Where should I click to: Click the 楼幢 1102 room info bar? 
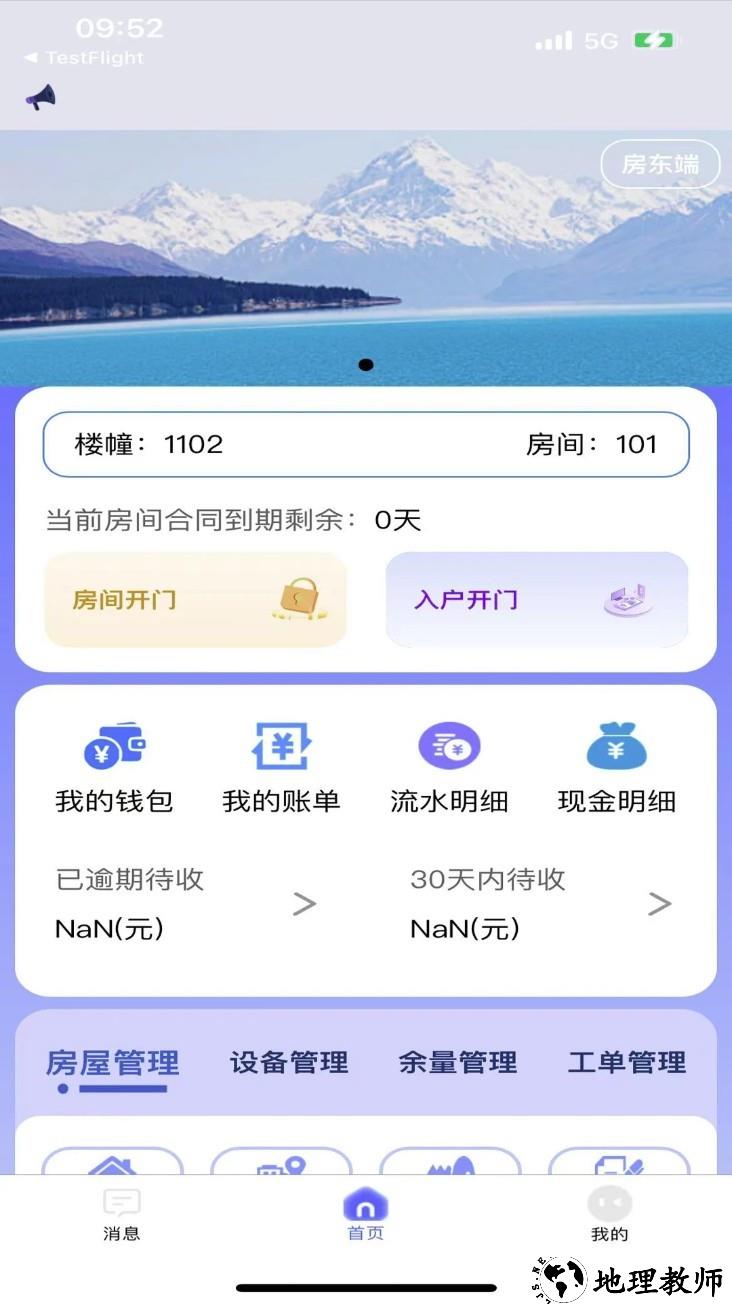(366, 444)
